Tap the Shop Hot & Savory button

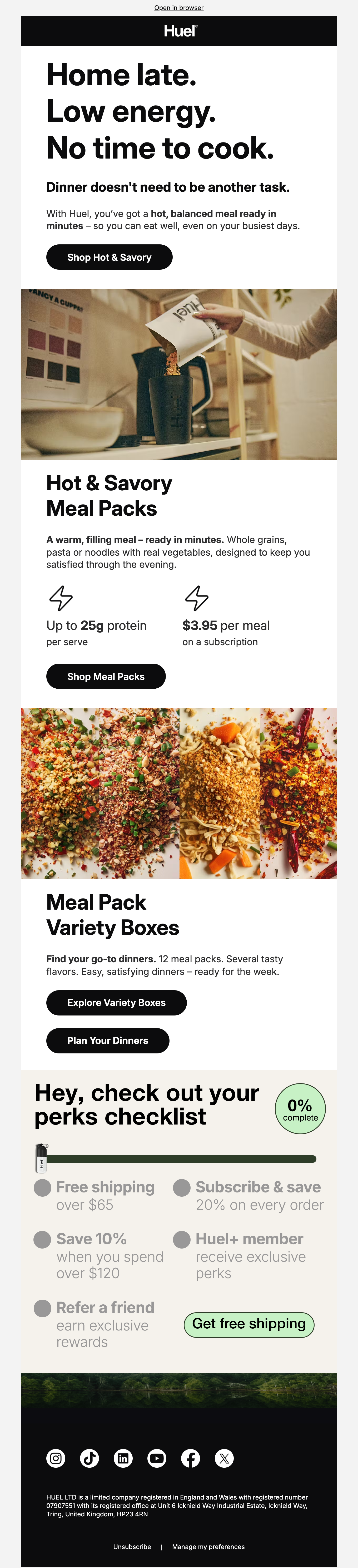pyautogui.click(x=110, y=258)
